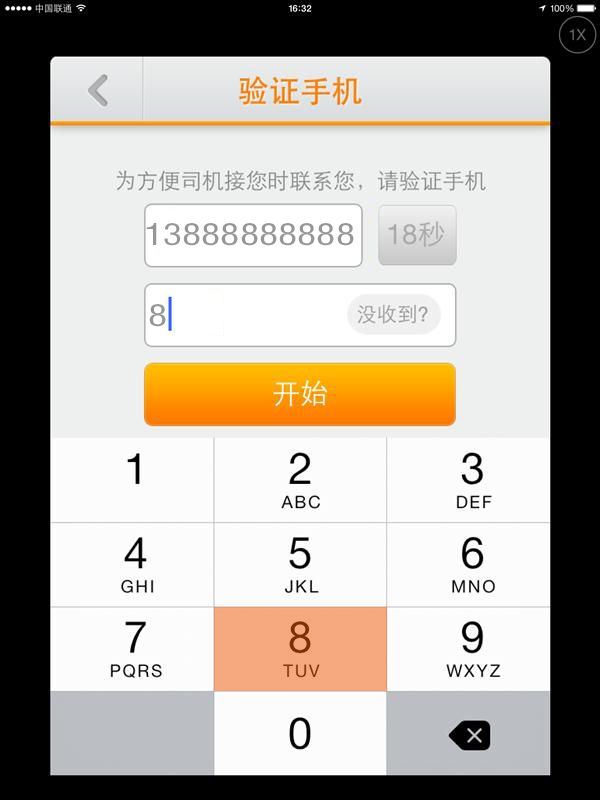Delete the last digit with backspace
The height and width of the screenshot is (800, 600).
(469, 736)
